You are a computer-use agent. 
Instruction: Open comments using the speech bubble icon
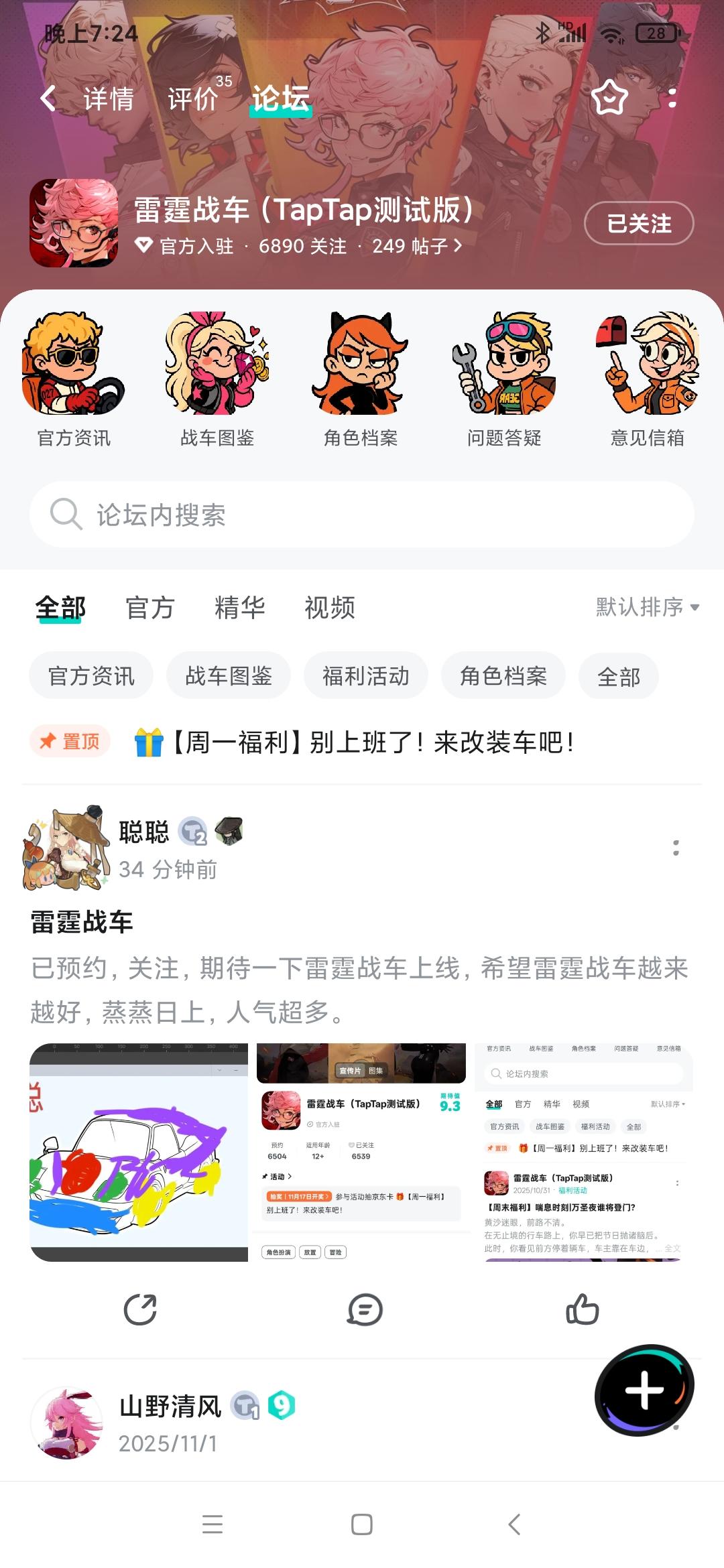pyautogui.click(x=362, y=1310)
